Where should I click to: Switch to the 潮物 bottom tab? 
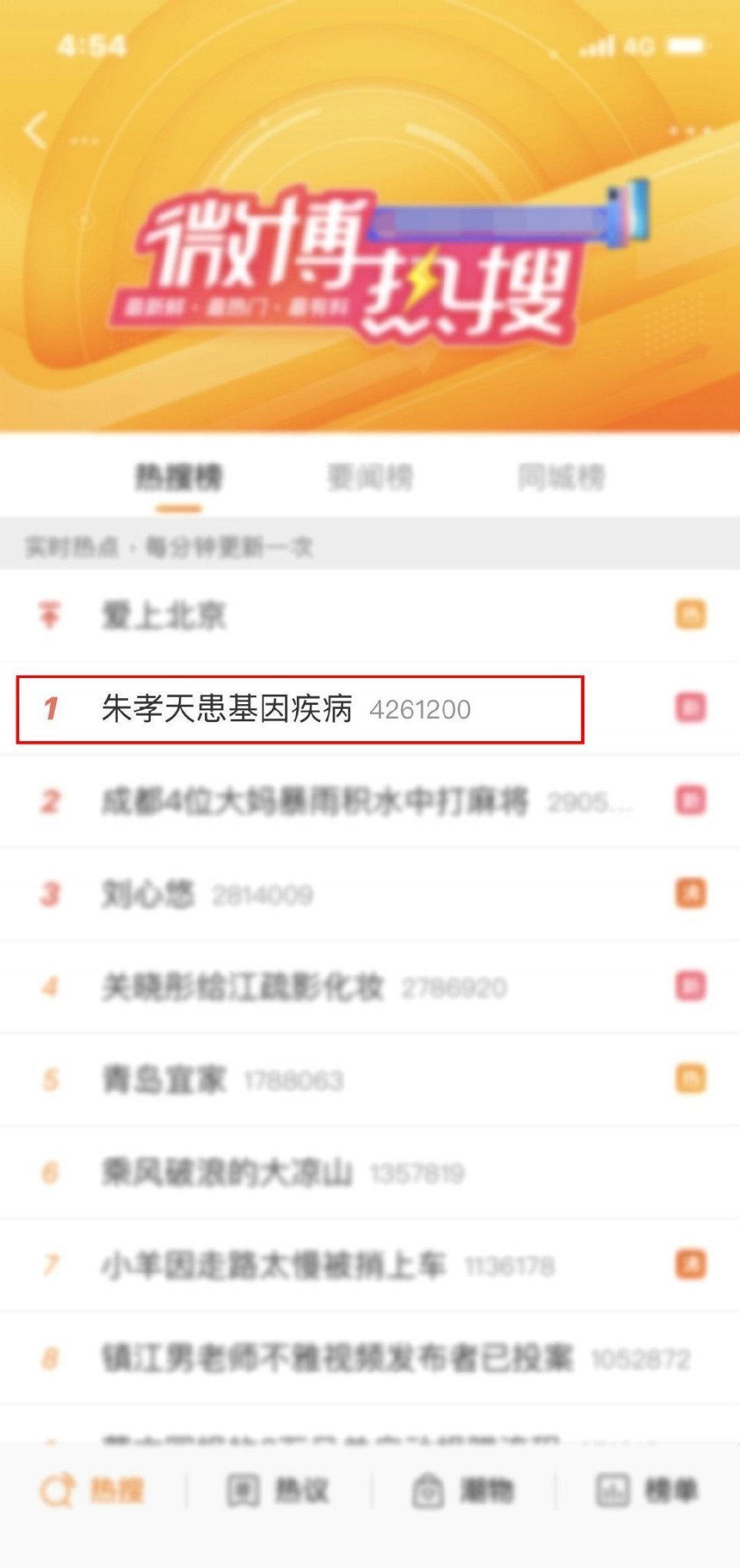tap(462, 1491)
